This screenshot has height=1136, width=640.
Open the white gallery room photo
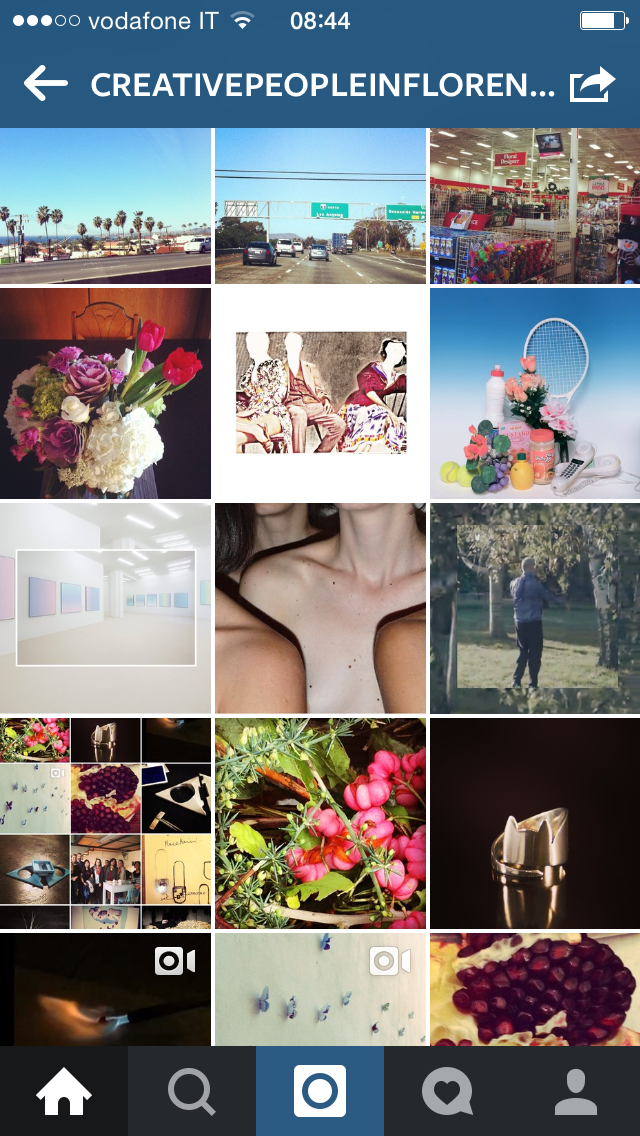click(105, 608)
